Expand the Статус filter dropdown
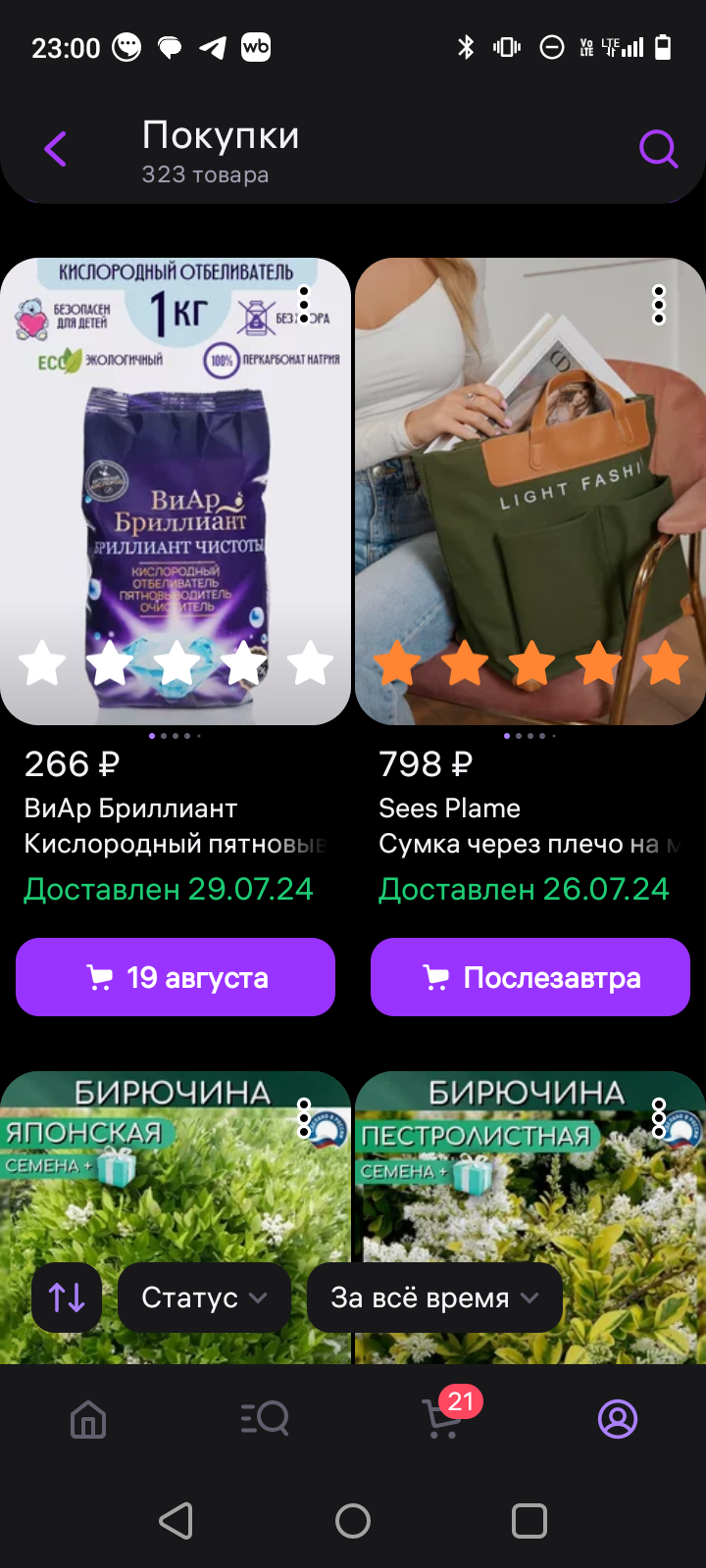 point(204,1298)
